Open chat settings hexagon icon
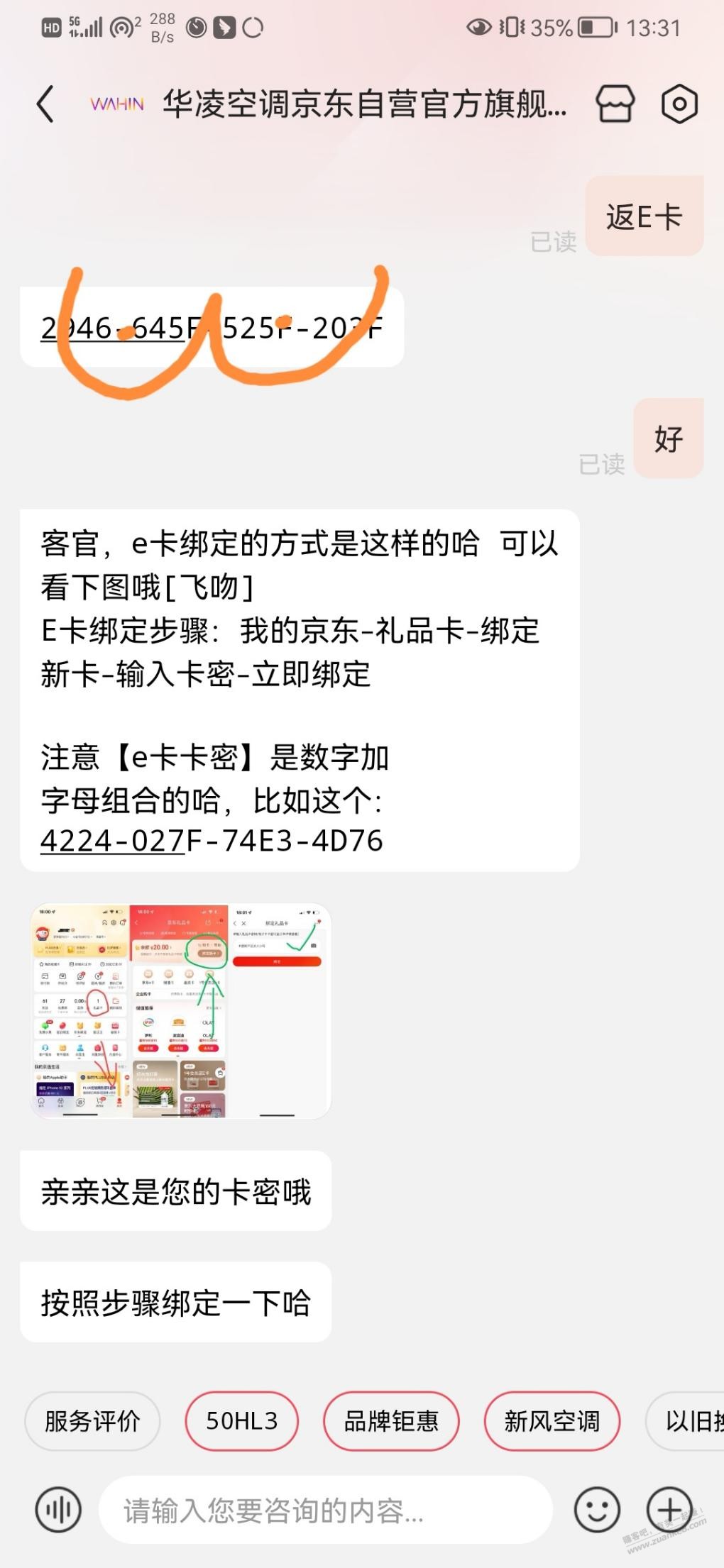 [x=679, y=104]
